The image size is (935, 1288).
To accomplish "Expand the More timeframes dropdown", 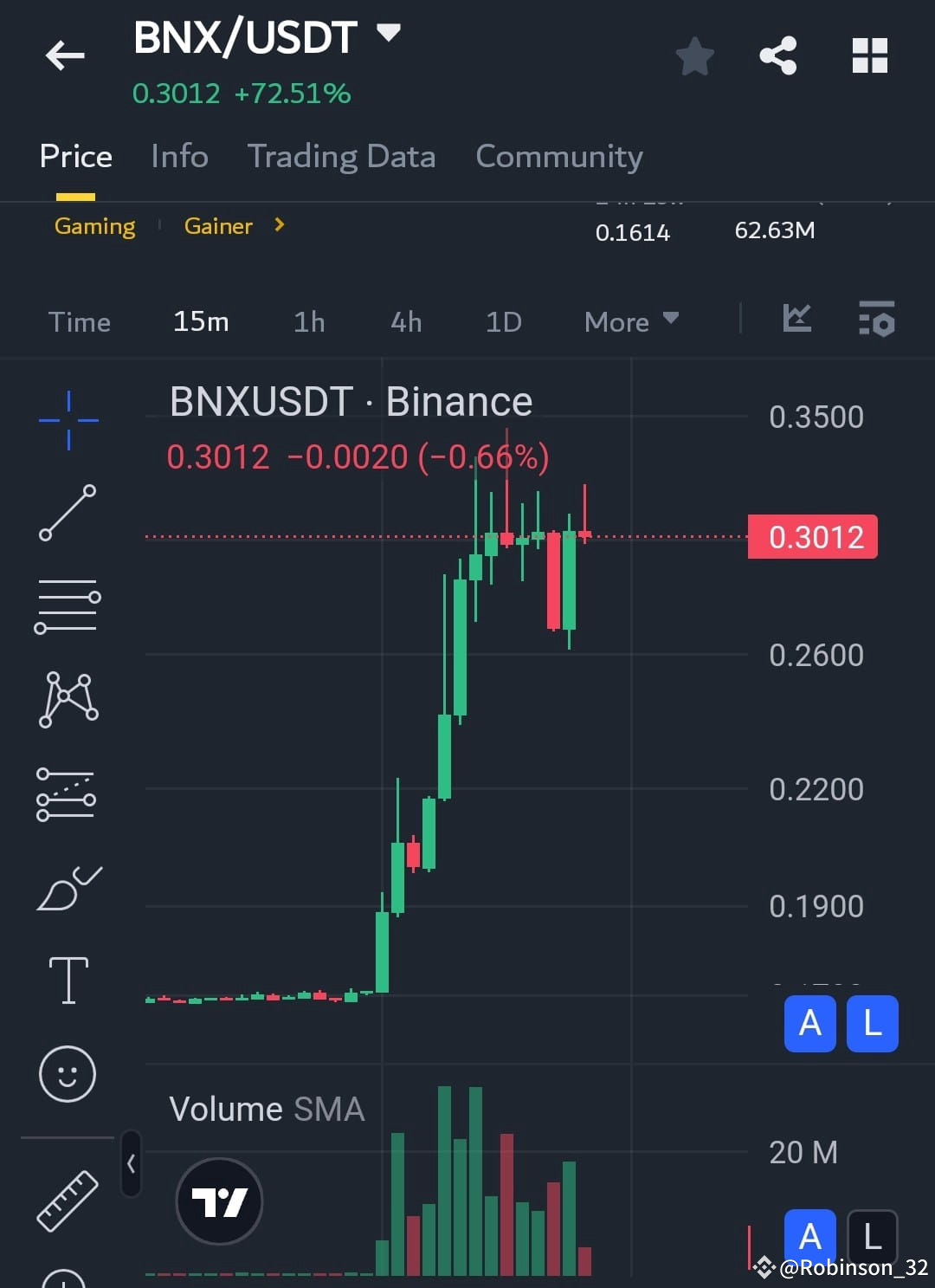I will pos(630,321).
